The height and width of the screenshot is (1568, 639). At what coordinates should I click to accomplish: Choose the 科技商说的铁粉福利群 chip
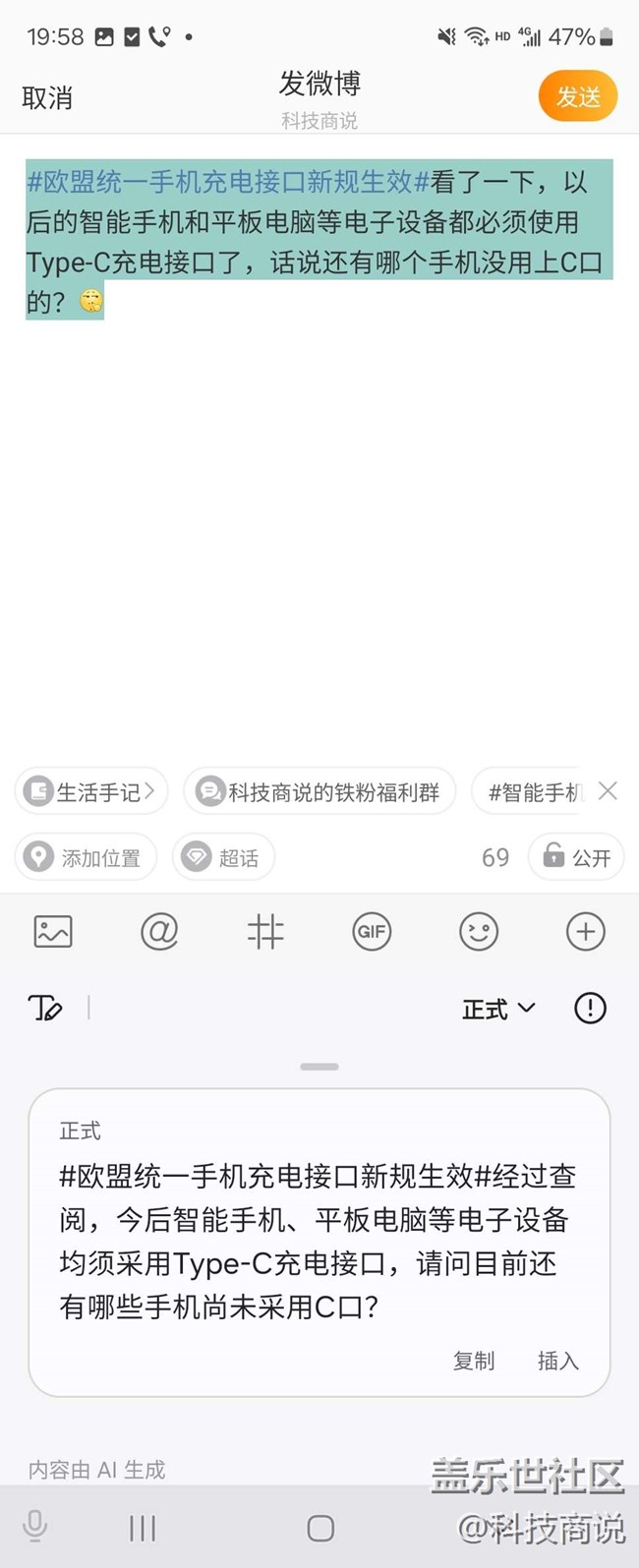click(319, 791)
